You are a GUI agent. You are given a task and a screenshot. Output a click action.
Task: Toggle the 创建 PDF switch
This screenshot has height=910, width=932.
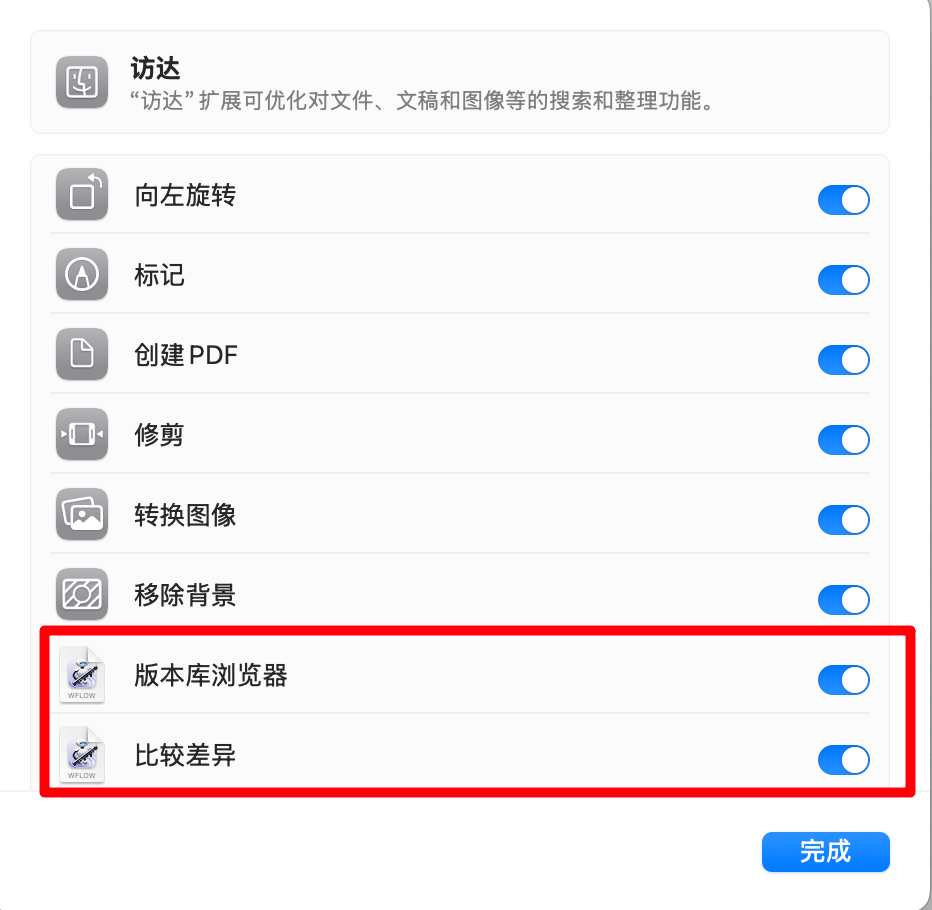tap(843, 360)
